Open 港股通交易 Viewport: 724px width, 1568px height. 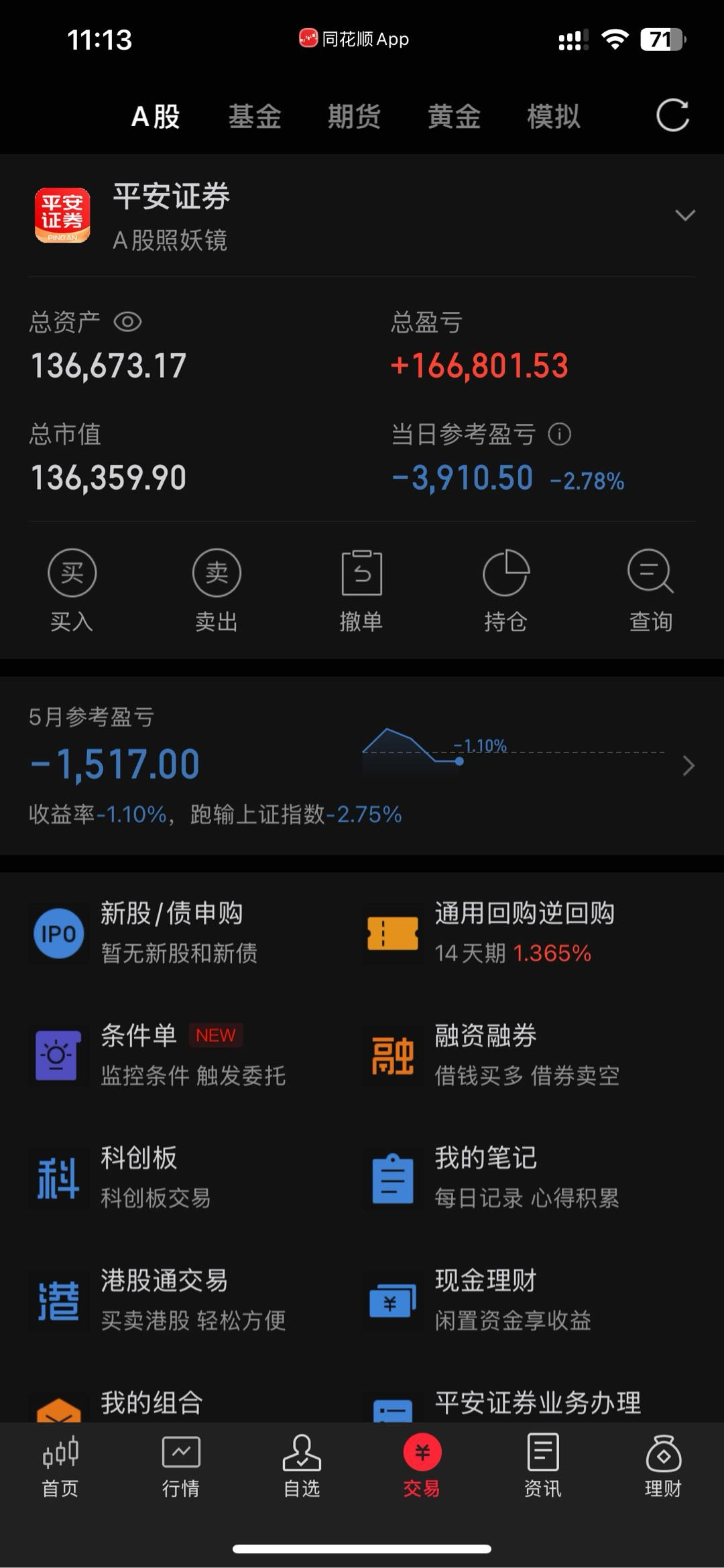point(181,1300)
